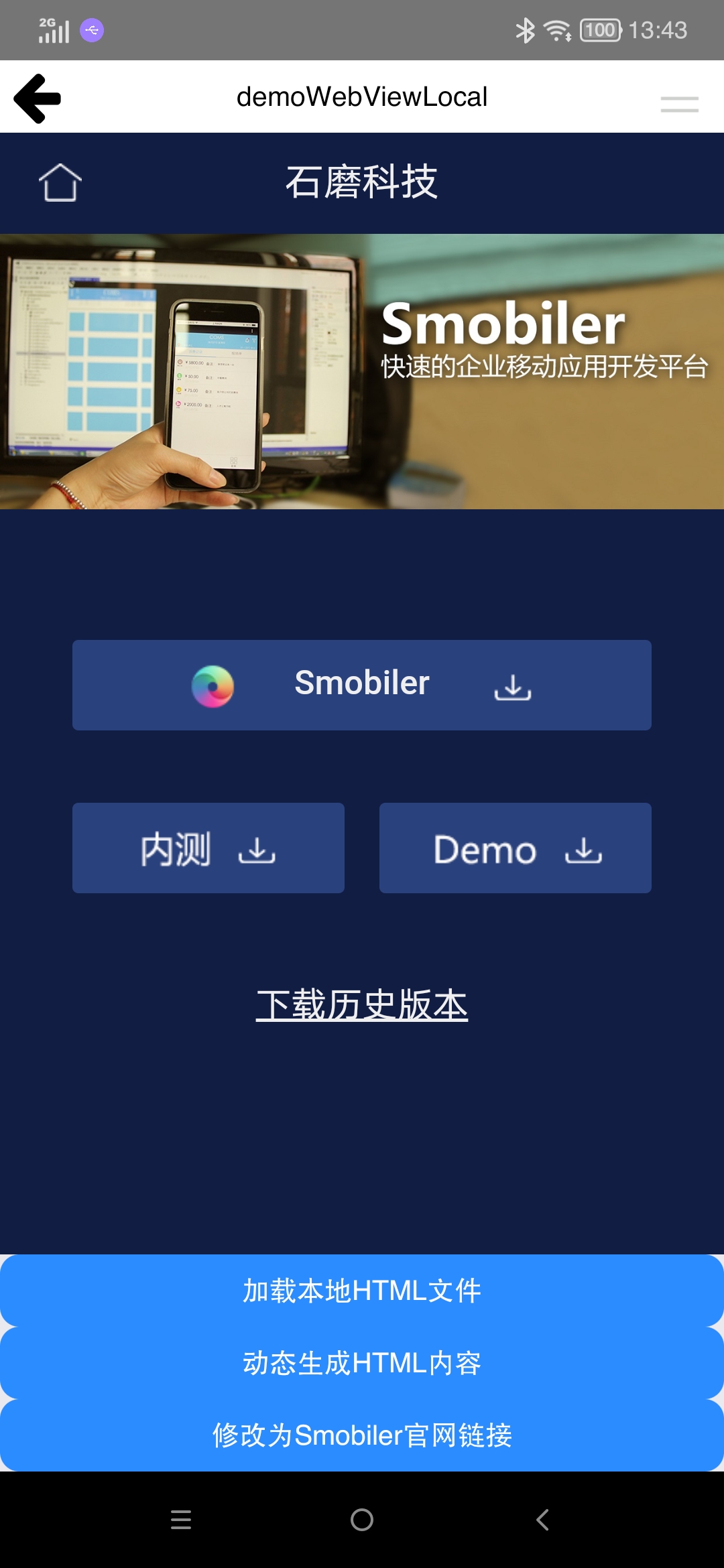Image resolution: width=724 pixels, height=1568 pixels.
Task: Open the 下载历史版本 link
Action: click(x=362, y=1004)
